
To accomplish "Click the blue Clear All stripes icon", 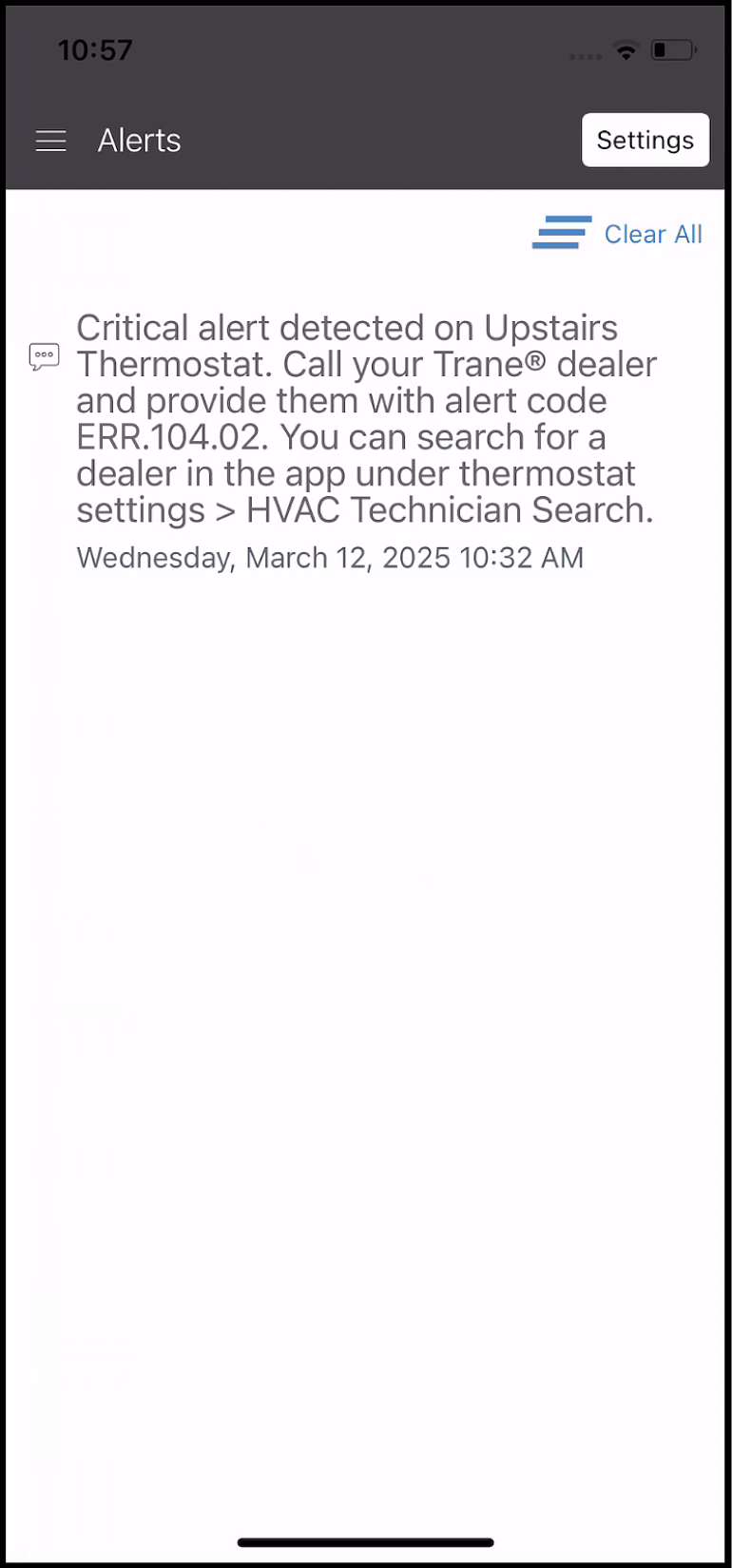I will click(562, 233).
